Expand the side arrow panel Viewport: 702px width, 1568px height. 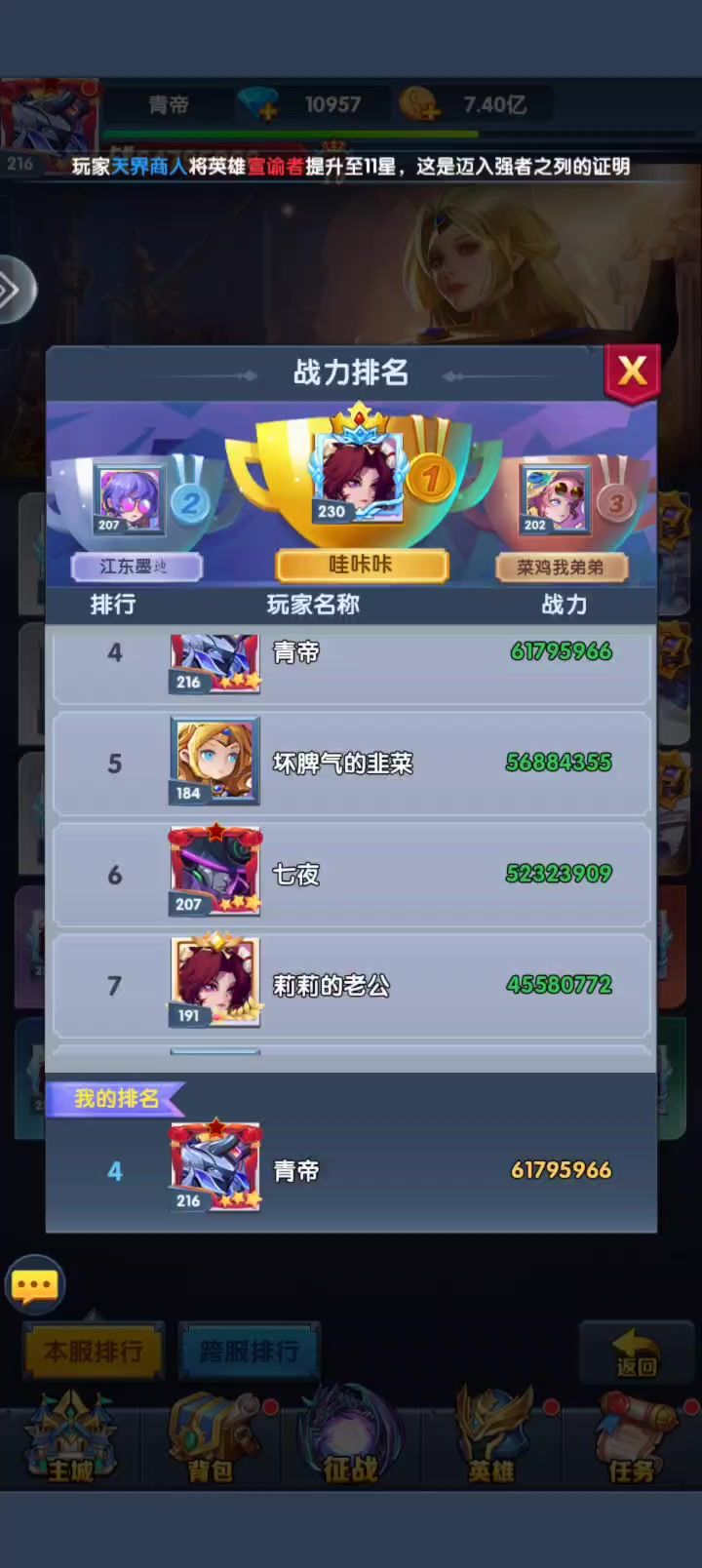click(x=14, y=289)
